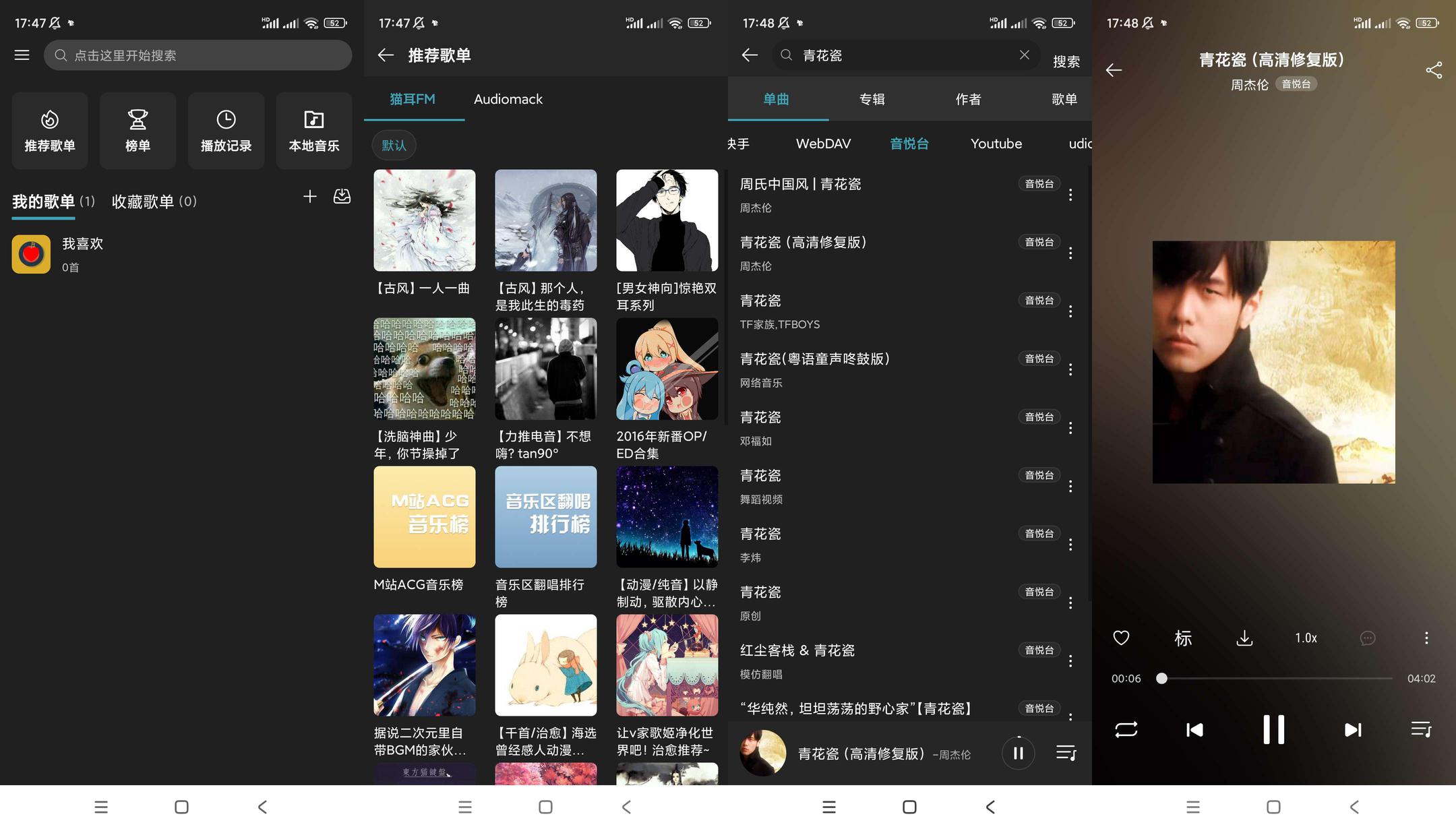Select the Youtube source
The height and width of the screenshot is (829, 1456).
pyautogui.click(x=996, y=144)
